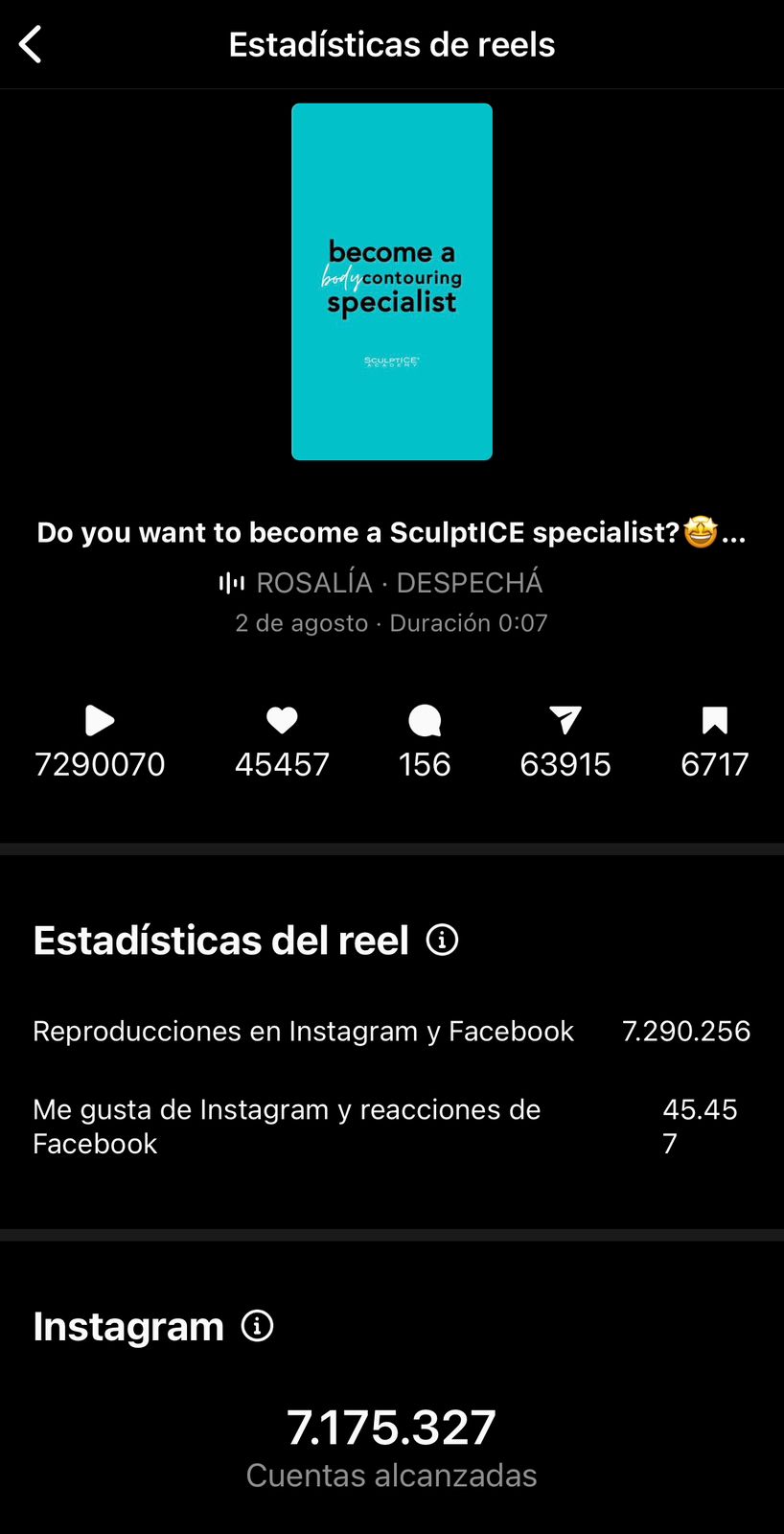This screenshot has width=784, height=1534.
Task: Open info next to Instagram section
Action: tap(257, 1326)
